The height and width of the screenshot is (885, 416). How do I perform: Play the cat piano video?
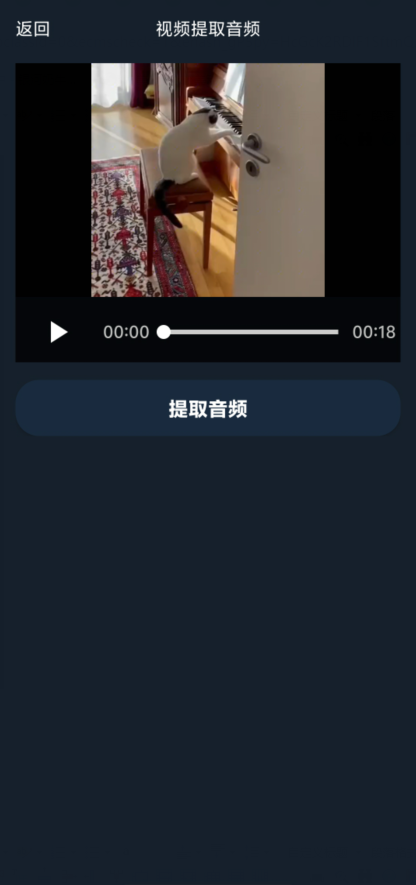(59, 332)
